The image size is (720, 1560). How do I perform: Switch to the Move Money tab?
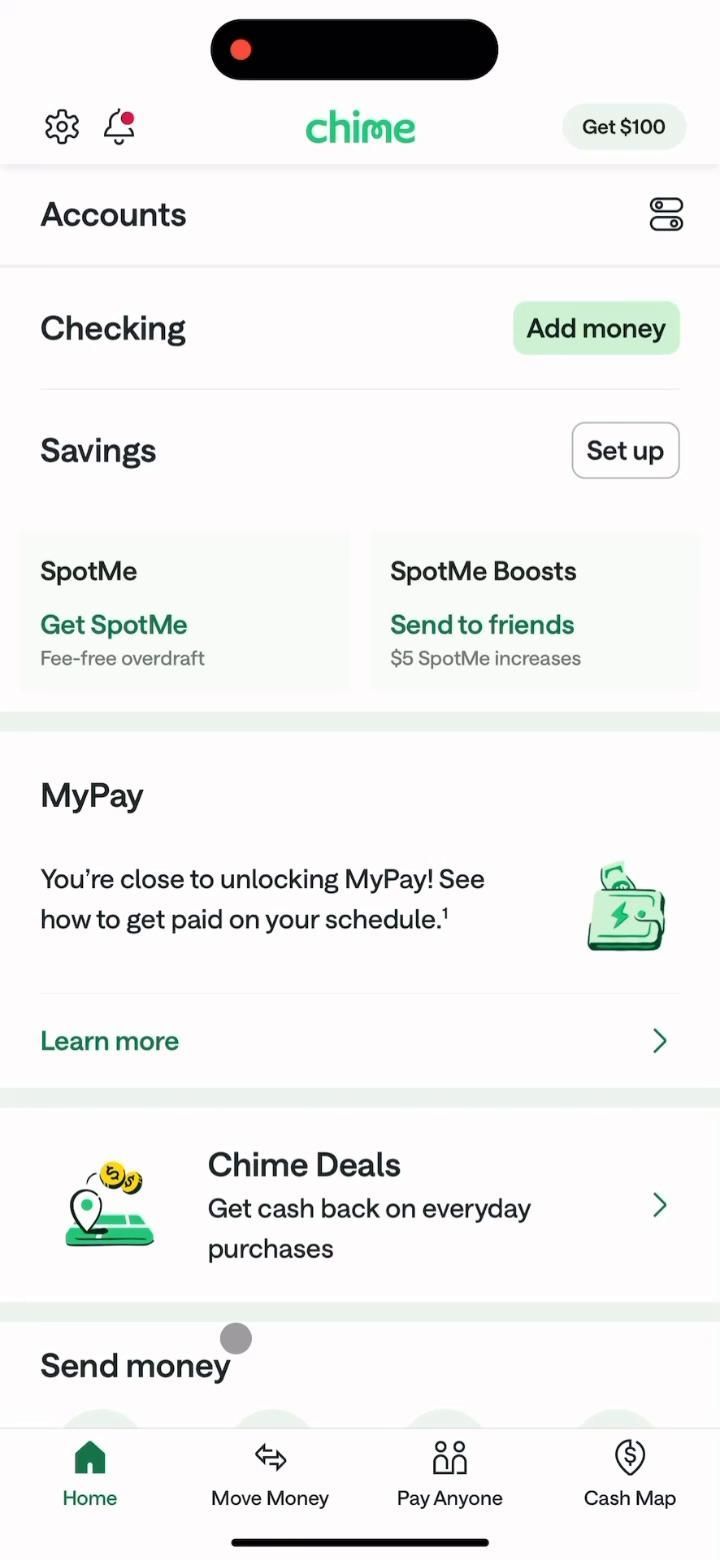(270, 1472)
